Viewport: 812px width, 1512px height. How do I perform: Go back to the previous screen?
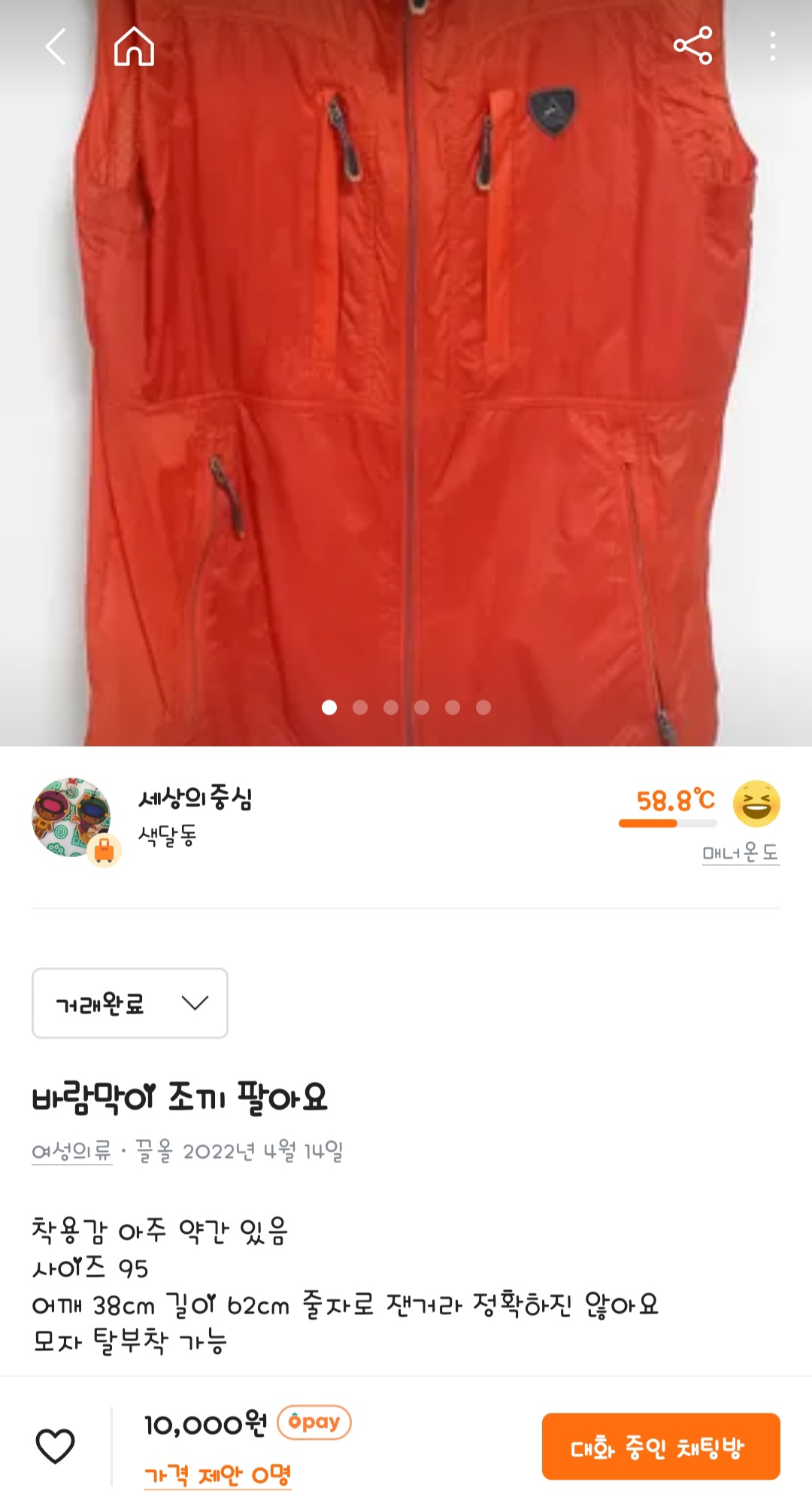tap(56, 47)
